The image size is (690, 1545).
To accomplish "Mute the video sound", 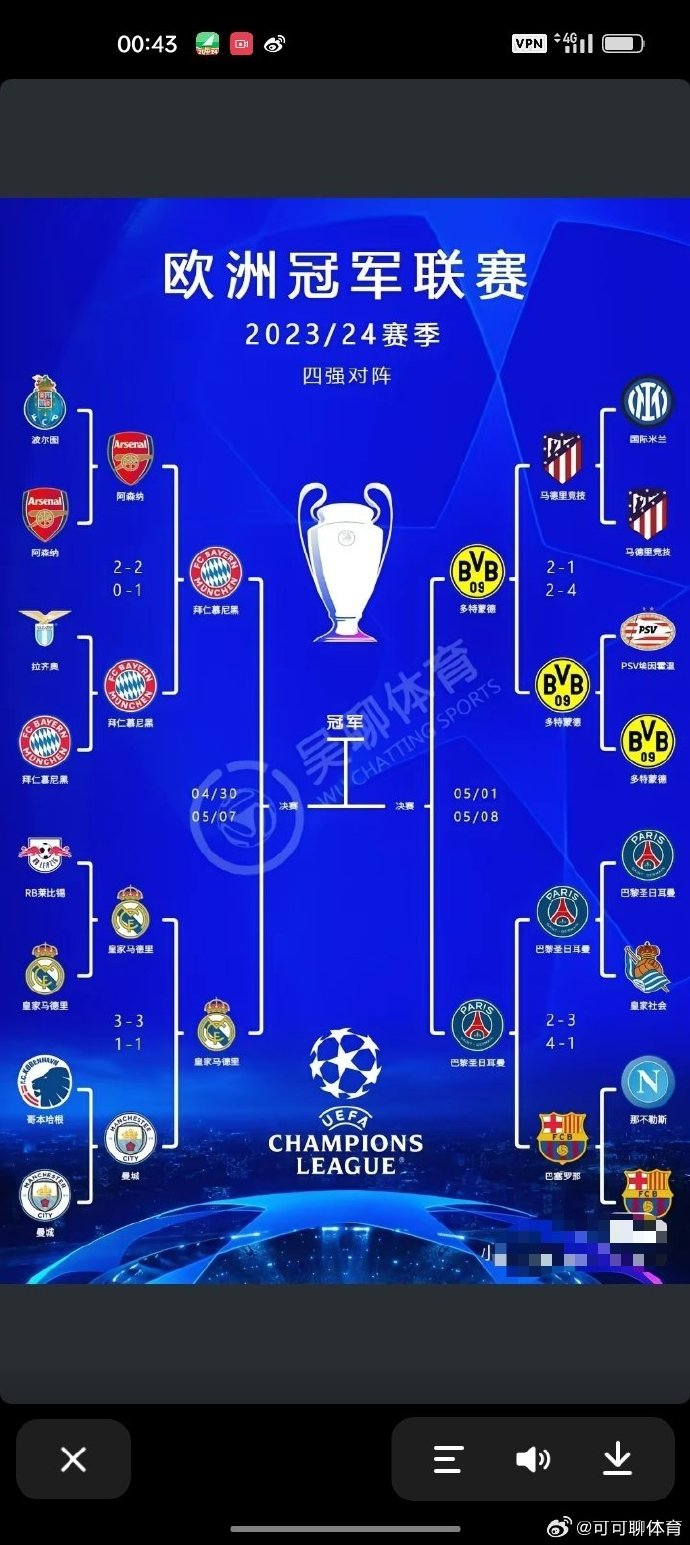I will [x=532, y=1460].
